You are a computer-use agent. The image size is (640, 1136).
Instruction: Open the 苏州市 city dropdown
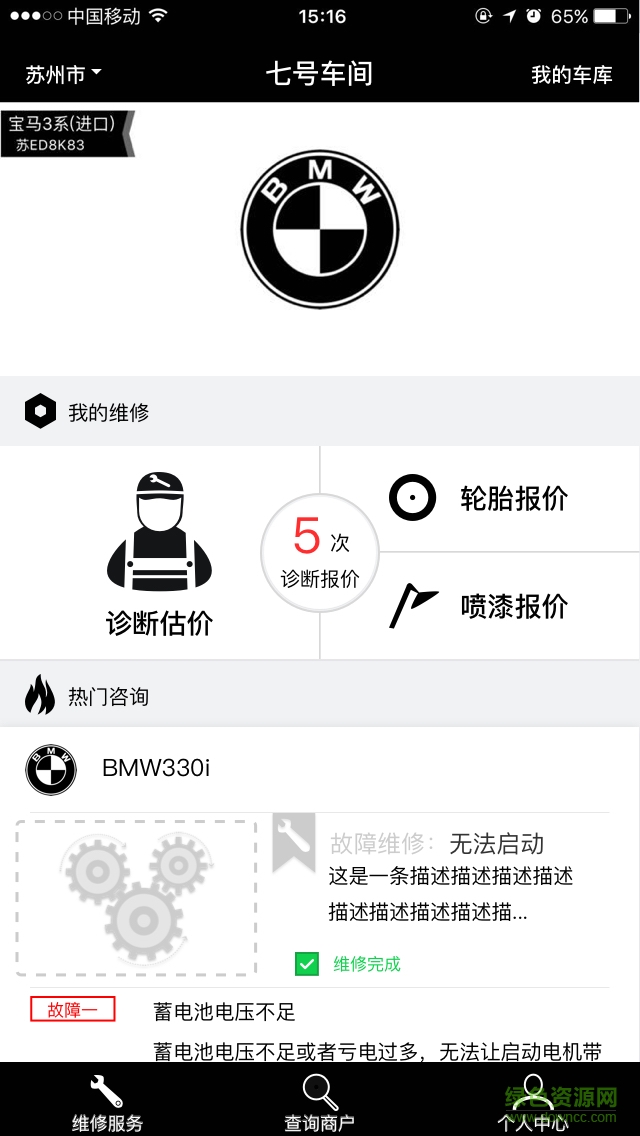point(63,74)
